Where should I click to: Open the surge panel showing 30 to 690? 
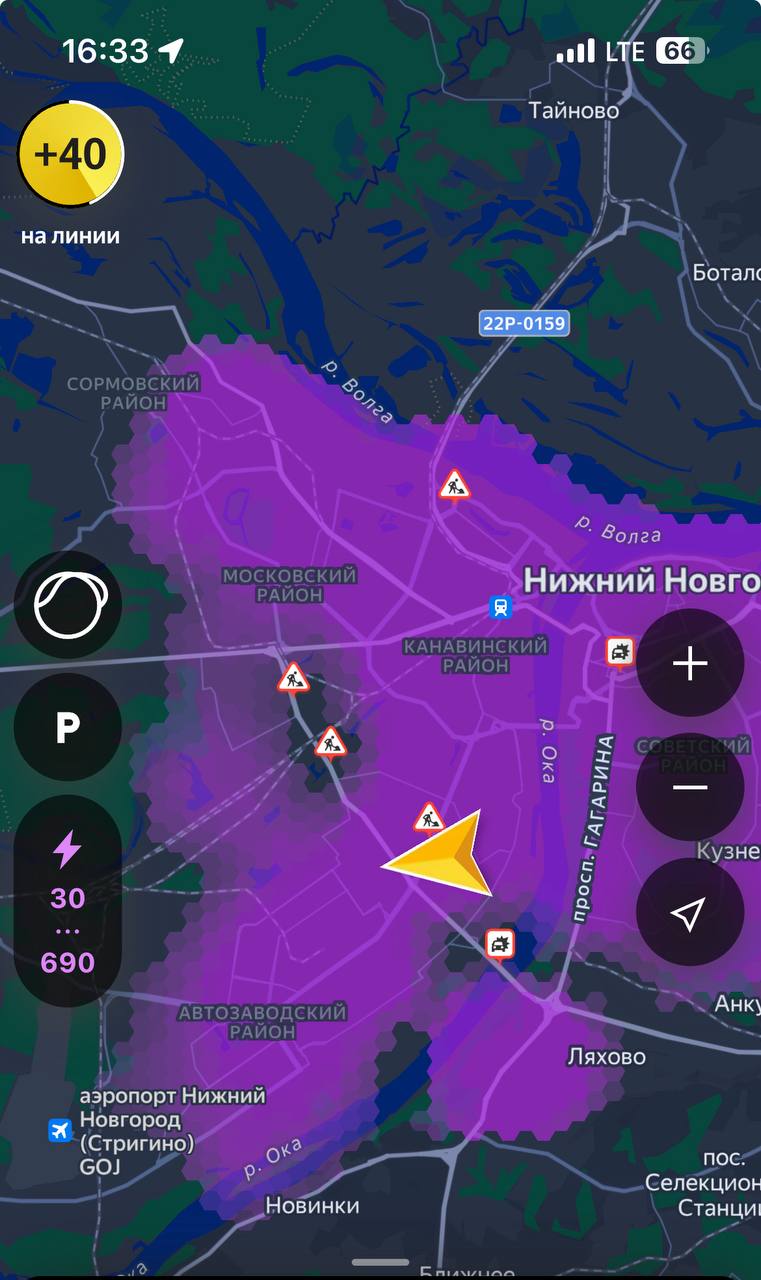pyautogui.click(x=67, y=906)
